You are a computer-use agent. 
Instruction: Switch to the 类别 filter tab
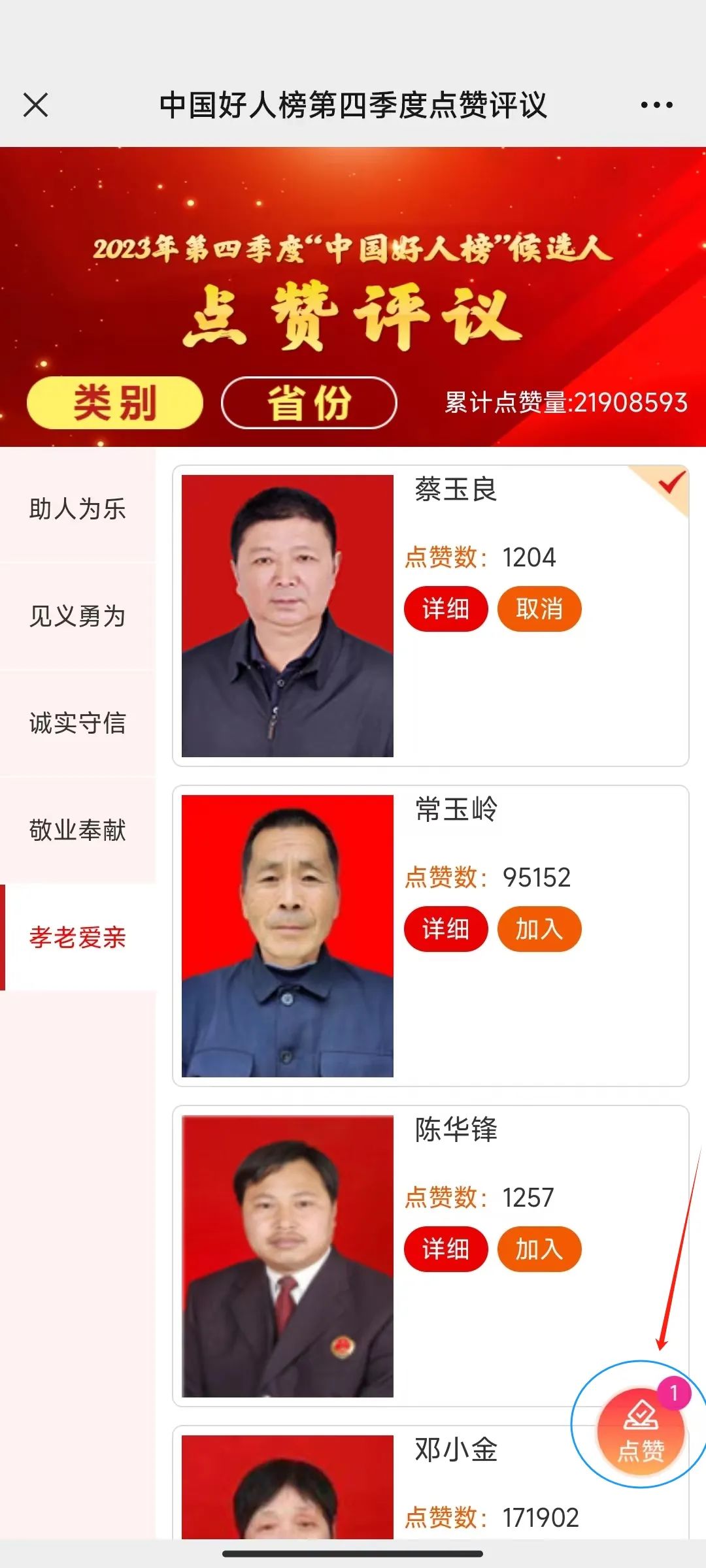pyautogui.click(x=115, y=402)
